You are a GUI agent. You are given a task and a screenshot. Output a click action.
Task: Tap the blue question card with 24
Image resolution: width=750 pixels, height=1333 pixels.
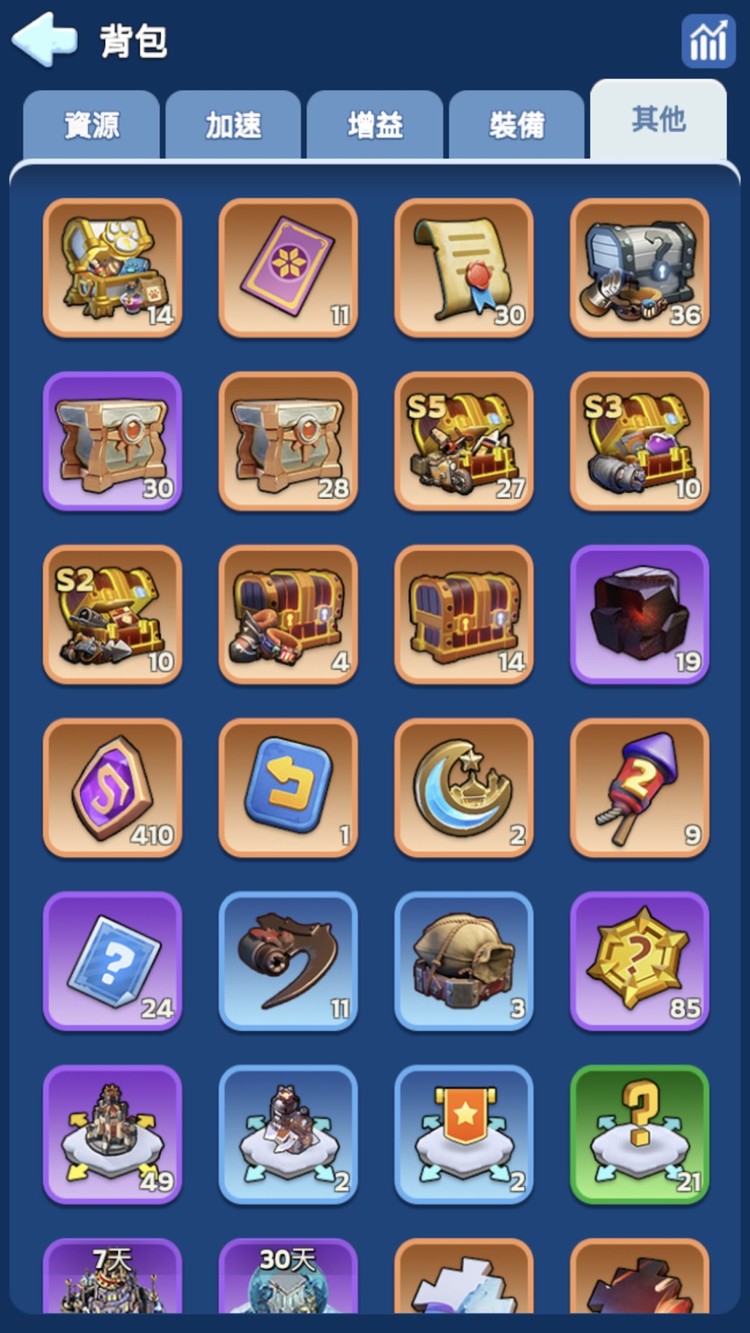point(112,961)
